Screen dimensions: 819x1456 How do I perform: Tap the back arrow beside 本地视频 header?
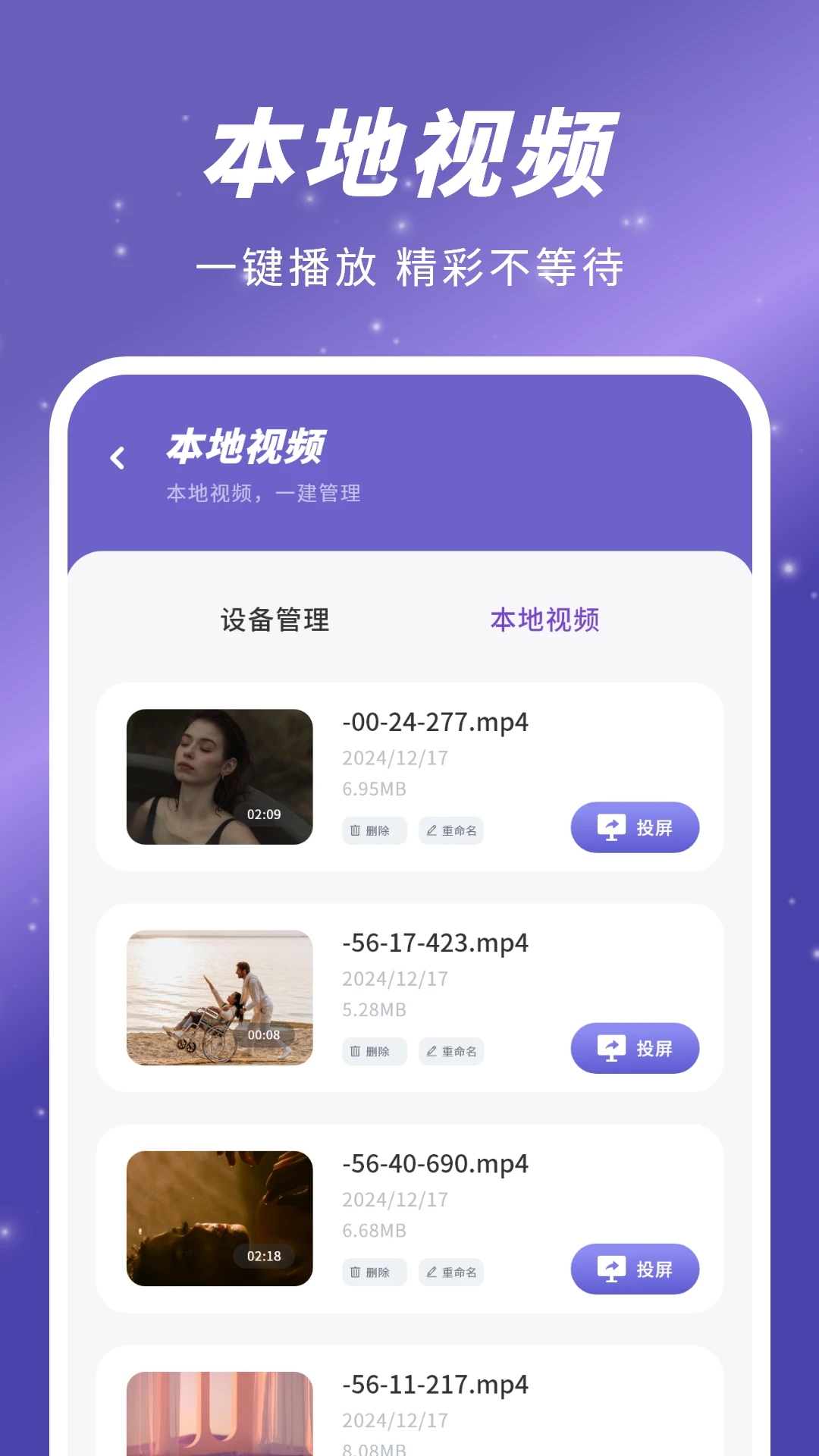coord(118,455)
